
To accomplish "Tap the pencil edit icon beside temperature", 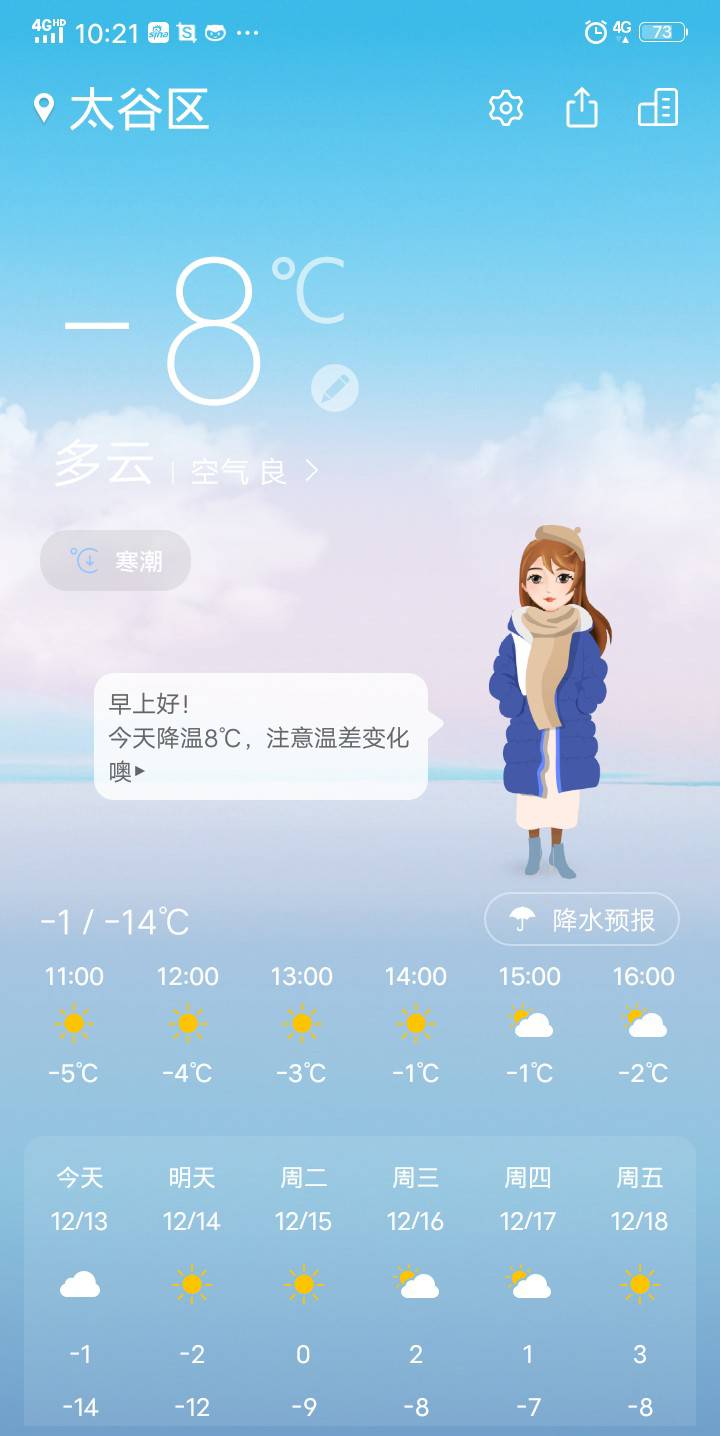I will [x=335, y=388].
